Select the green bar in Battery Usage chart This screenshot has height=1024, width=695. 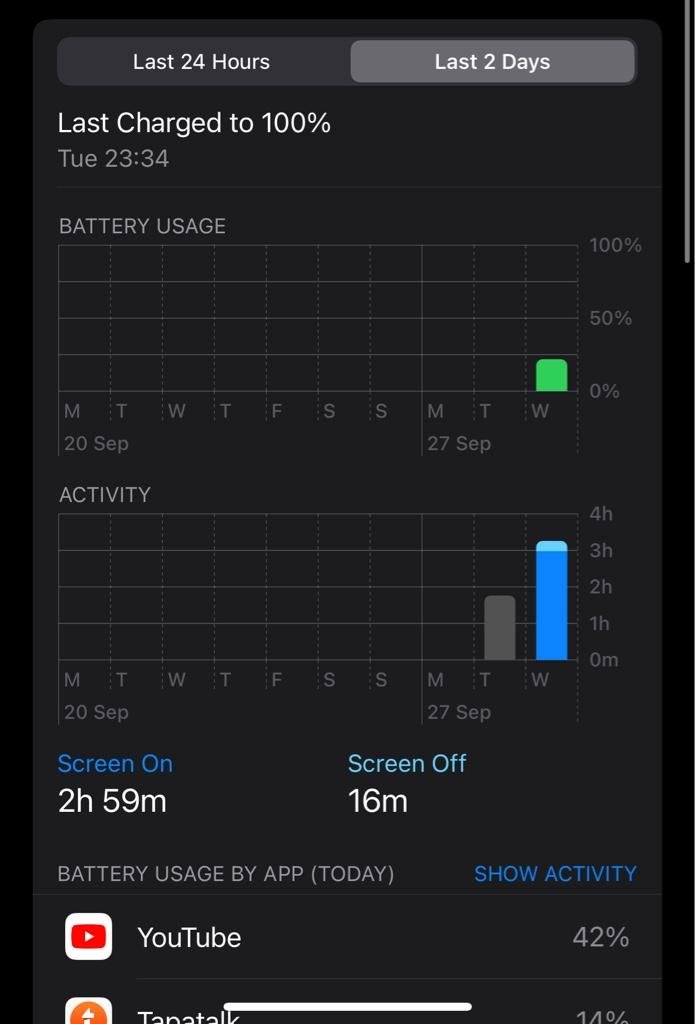coord(551,376)
